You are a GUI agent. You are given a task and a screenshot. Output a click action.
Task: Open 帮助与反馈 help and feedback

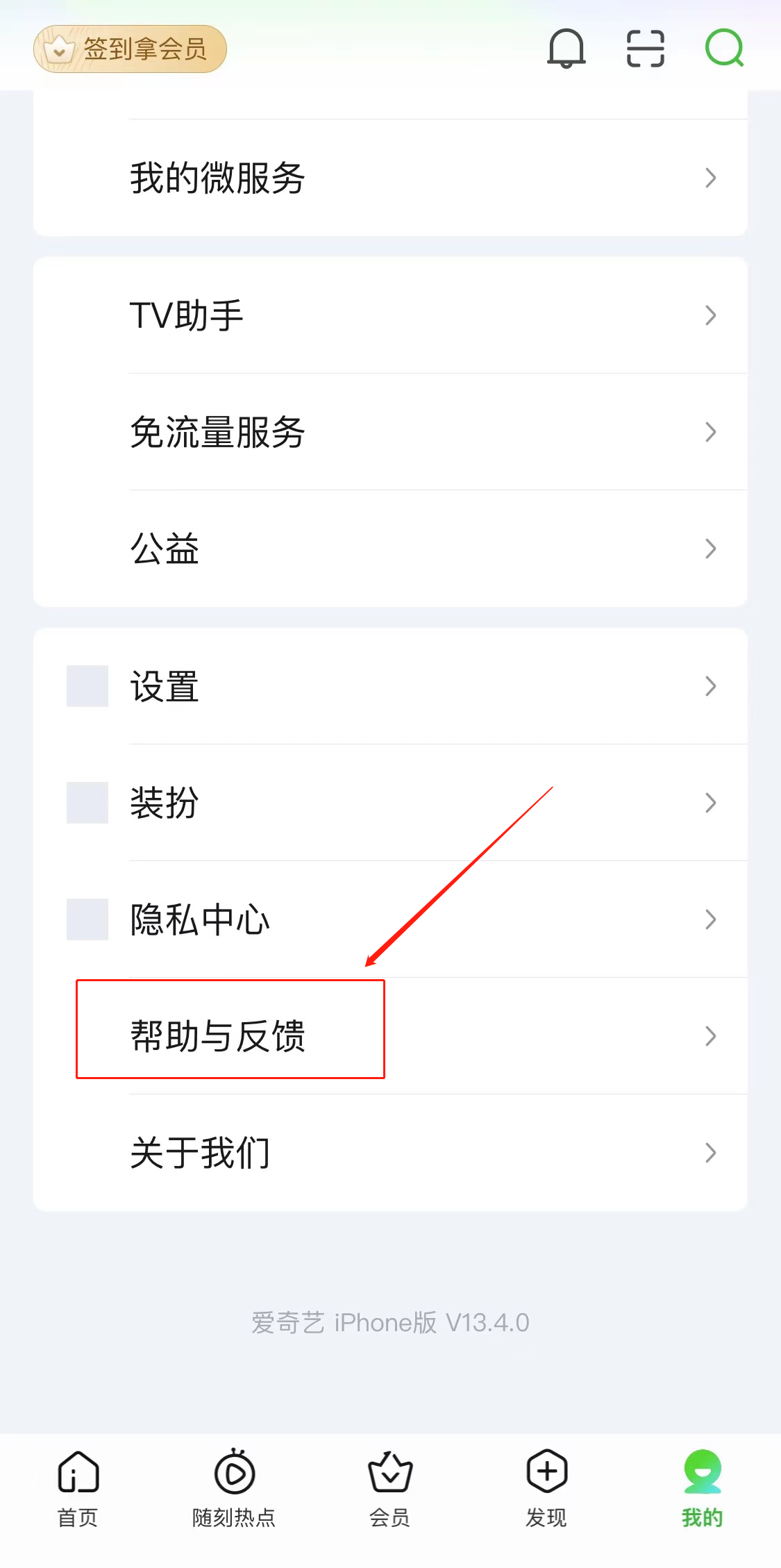(390, 1036)
